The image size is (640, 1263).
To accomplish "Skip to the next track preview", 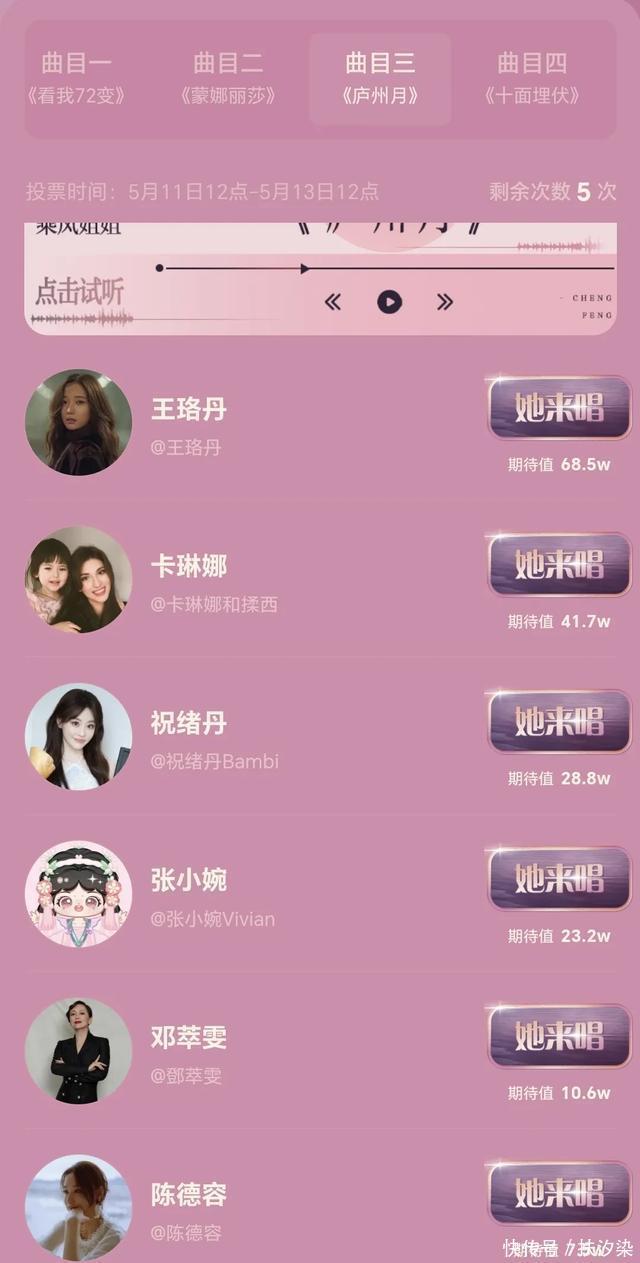I will [445, 302].
